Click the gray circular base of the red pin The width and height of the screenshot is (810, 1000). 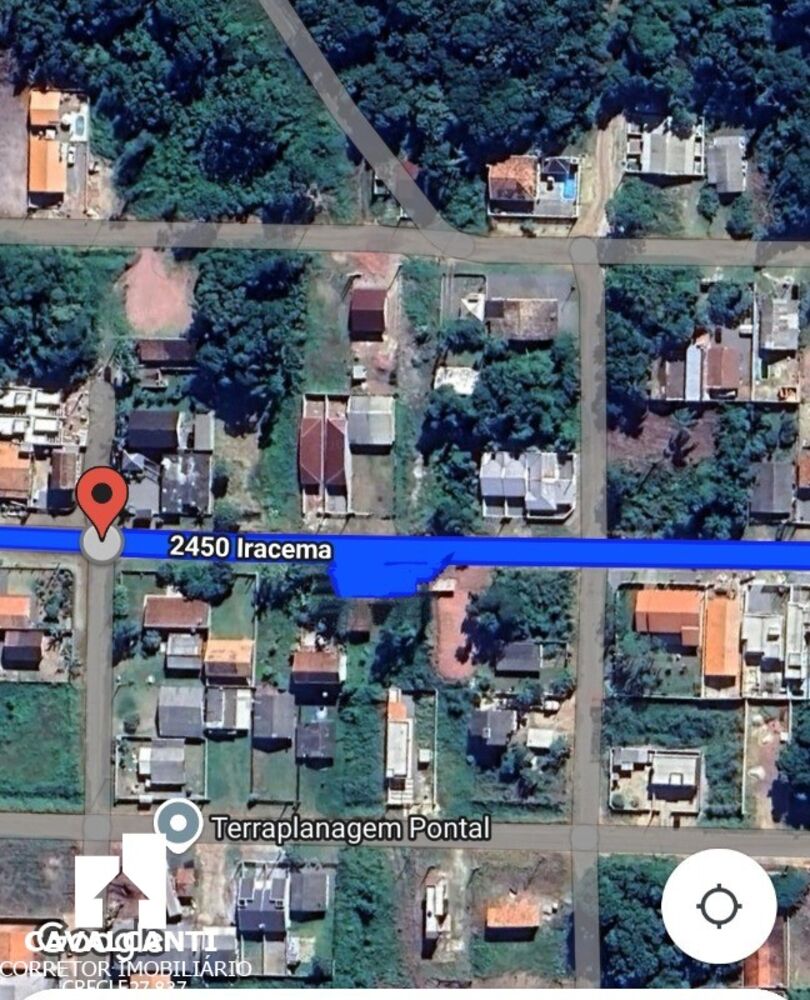(101, 541)
